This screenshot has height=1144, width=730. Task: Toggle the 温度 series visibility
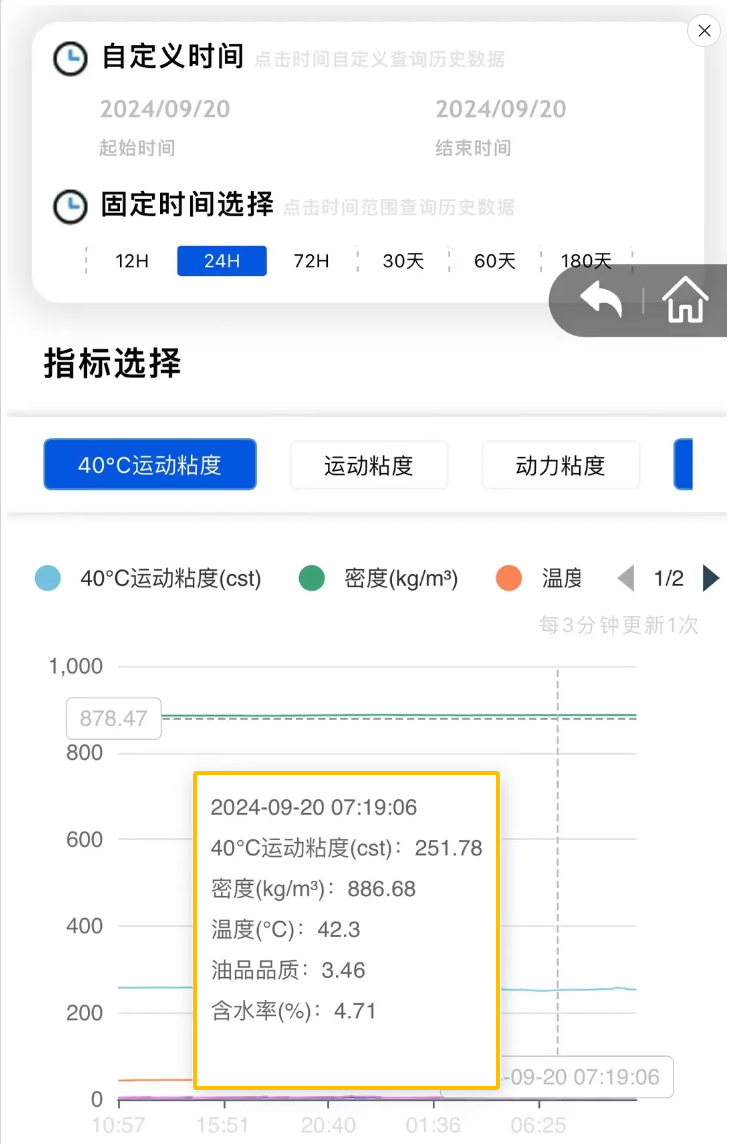point(509,578)
